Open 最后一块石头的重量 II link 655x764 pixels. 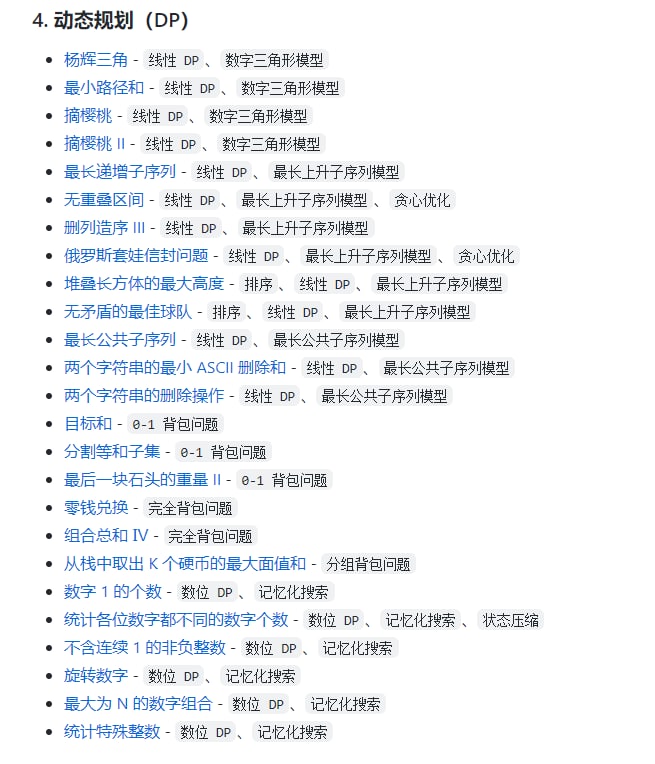142,480
